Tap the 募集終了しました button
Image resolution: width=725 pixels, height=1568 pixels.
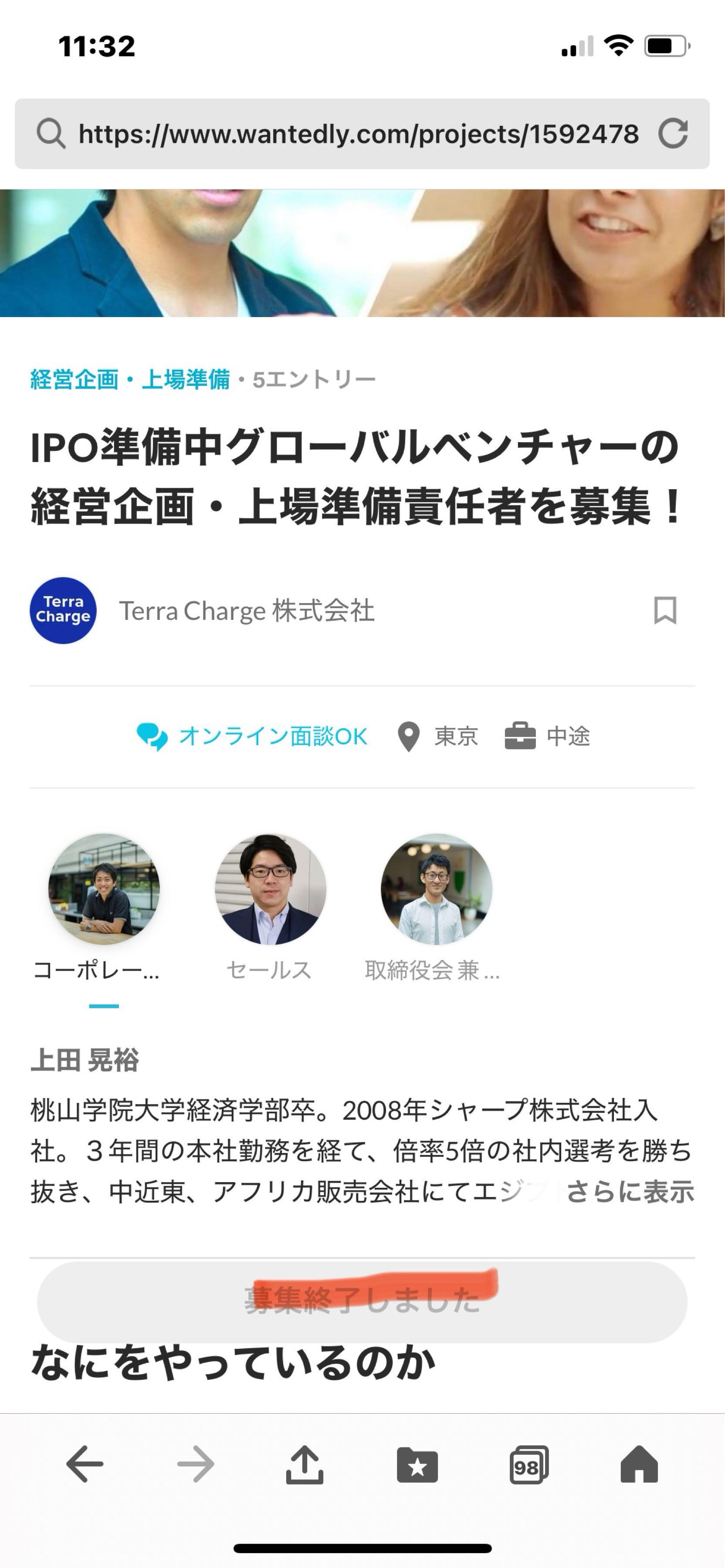[362, 1301]
